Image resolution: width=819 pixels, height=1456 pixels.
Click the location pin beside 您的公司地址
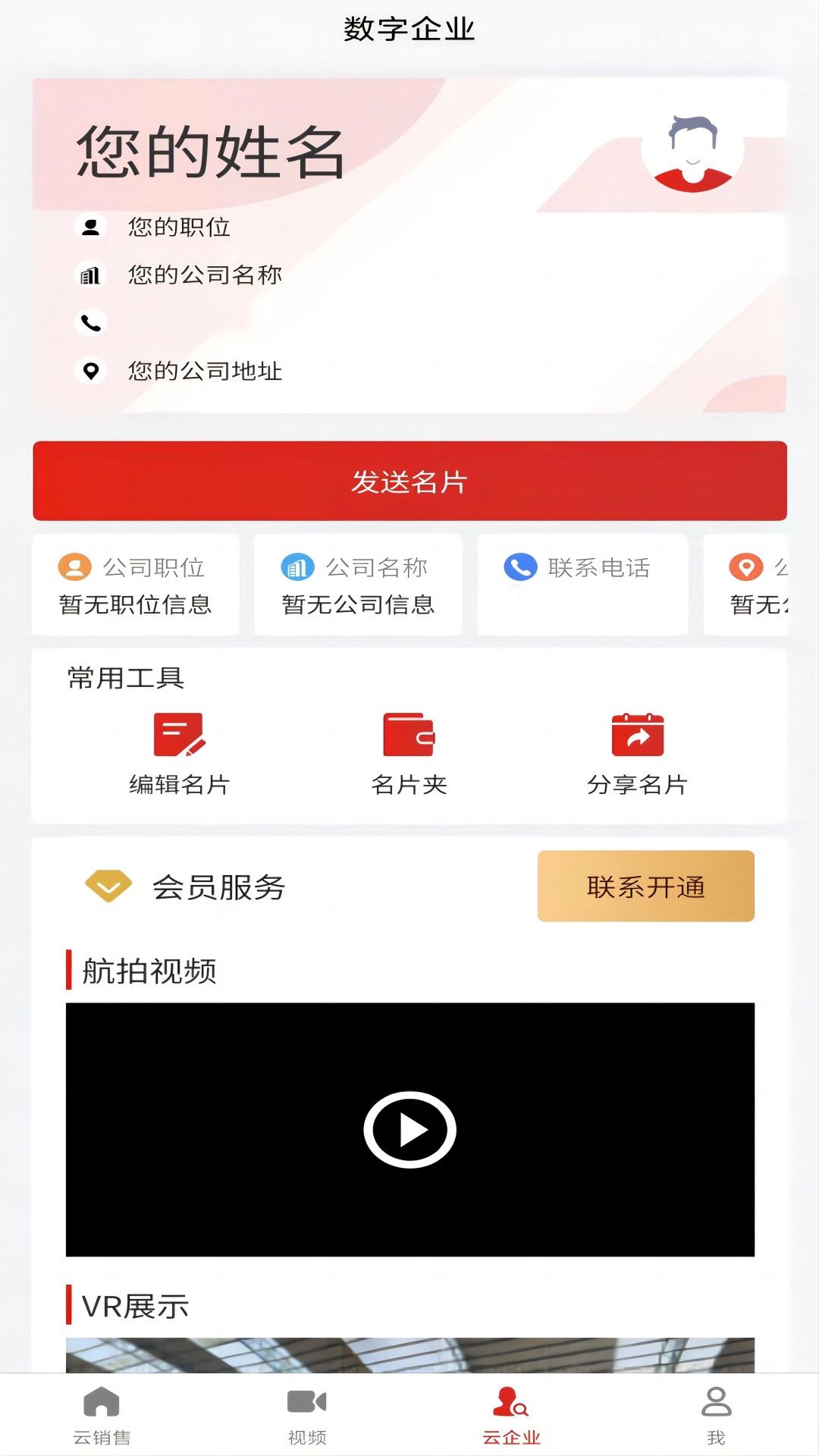pyautogui.click(x=91, y=371)
